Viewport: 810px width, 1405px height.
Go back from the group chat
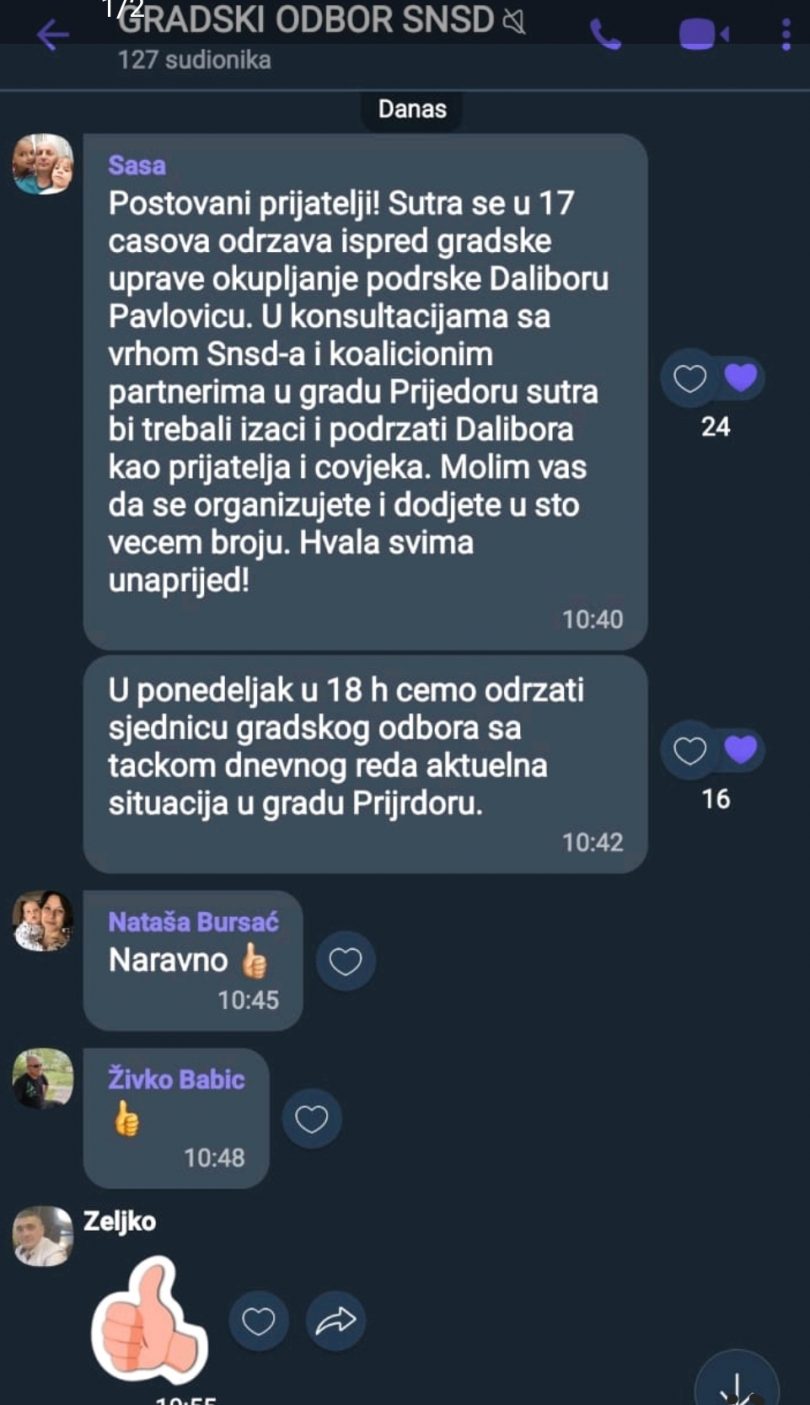coord(52,35)
